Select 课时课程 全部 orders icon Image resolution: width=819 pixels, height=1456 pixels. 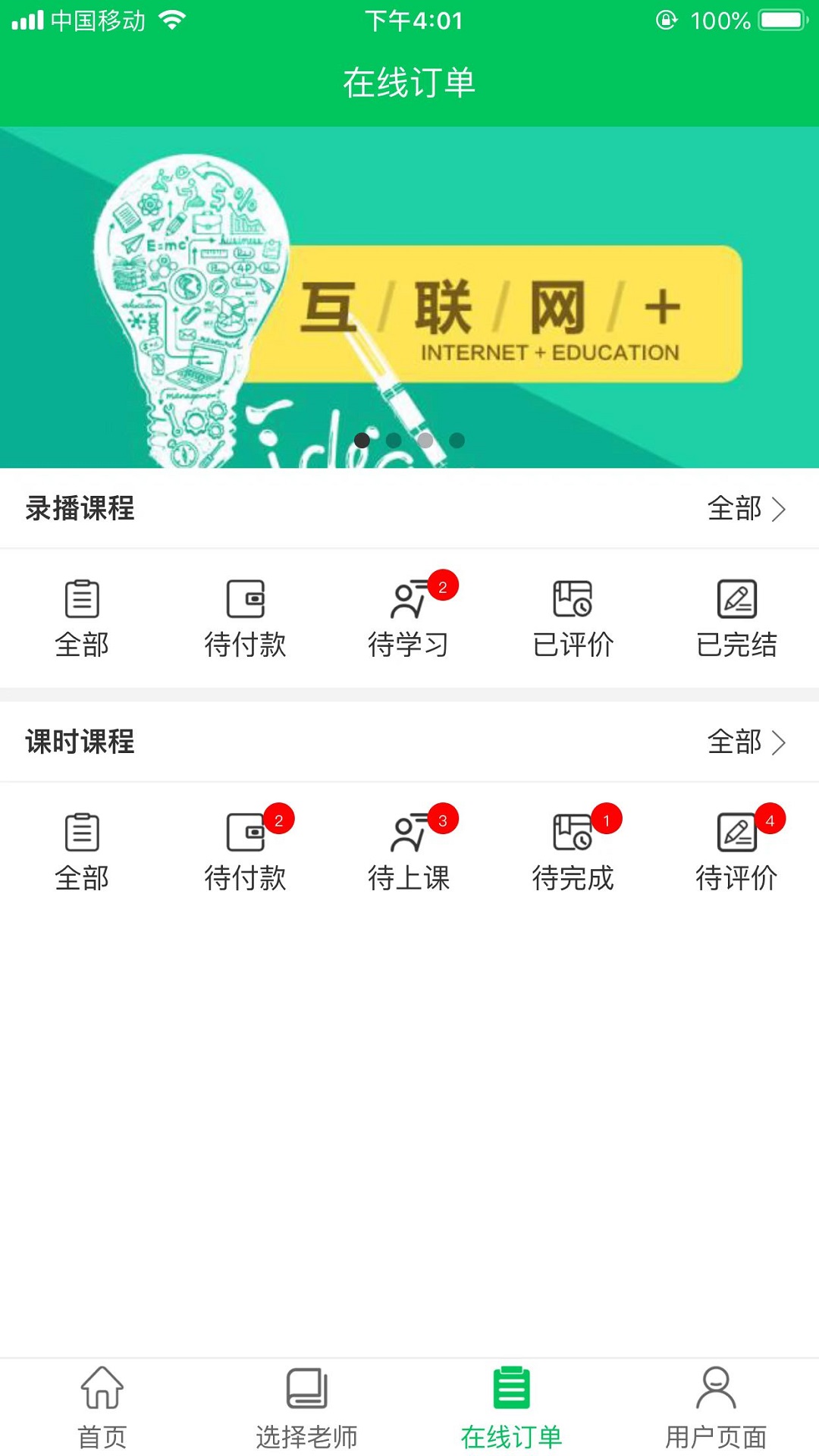pyautogui.click(x=83, y=849)
